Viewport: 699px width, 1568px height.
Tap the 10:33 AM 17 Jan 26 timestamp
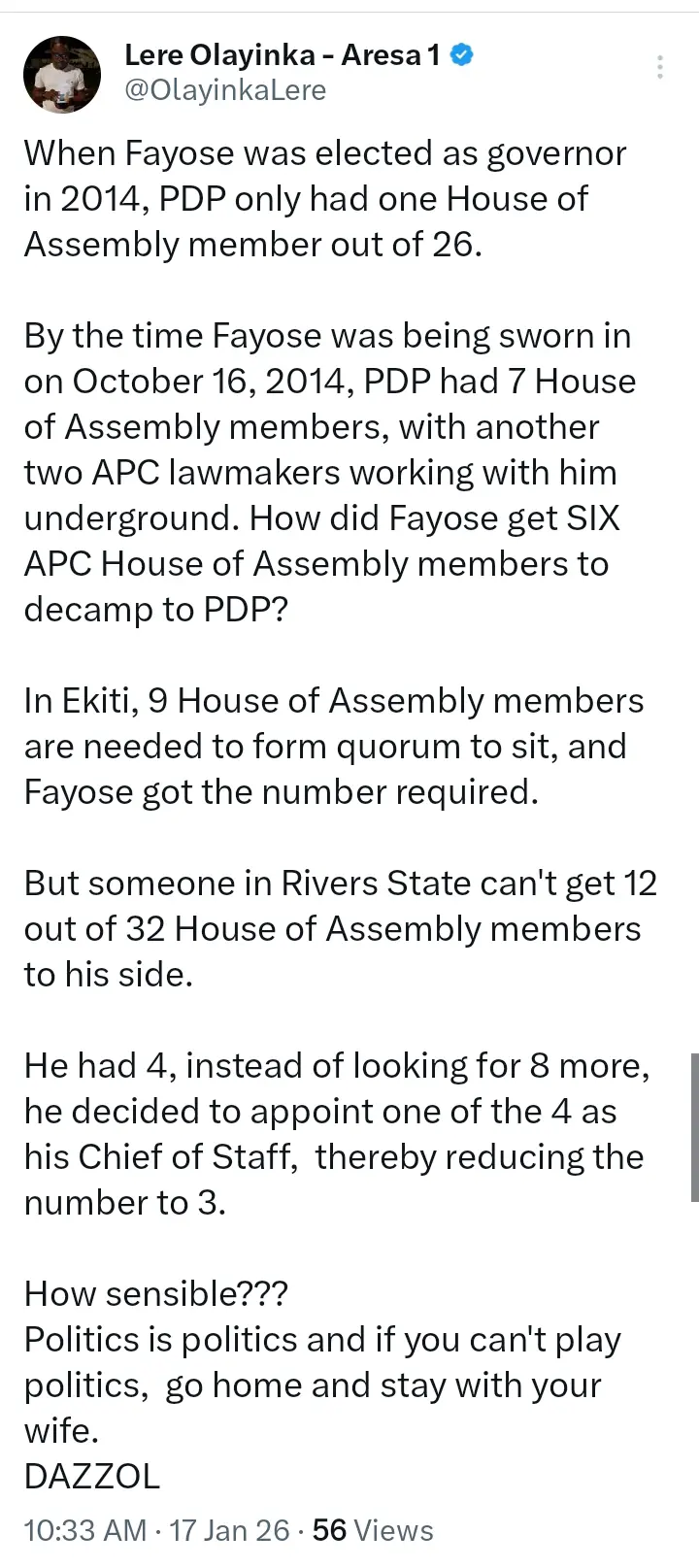point(156,1531)
